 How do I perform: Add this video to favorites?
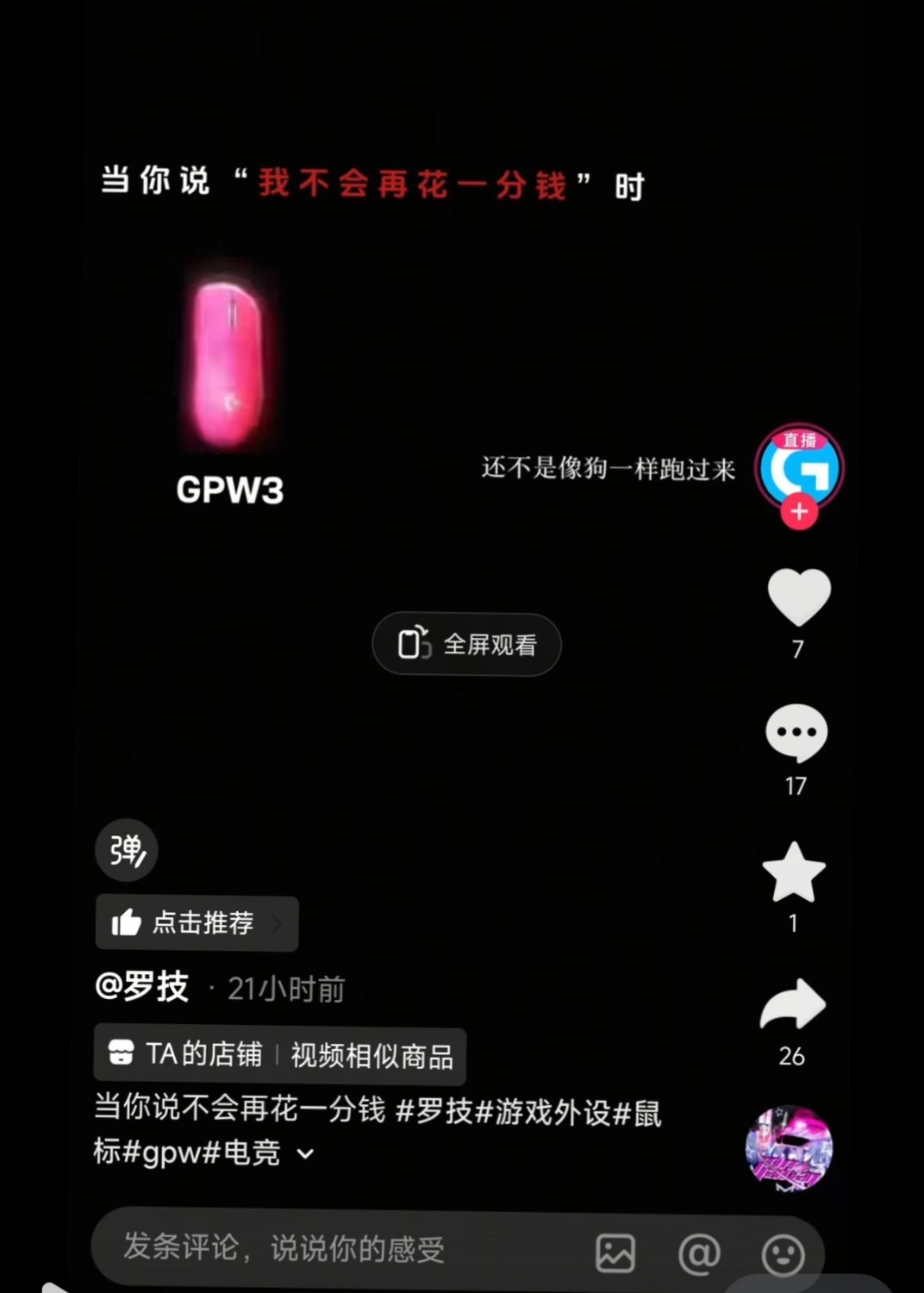click(794, 872)
